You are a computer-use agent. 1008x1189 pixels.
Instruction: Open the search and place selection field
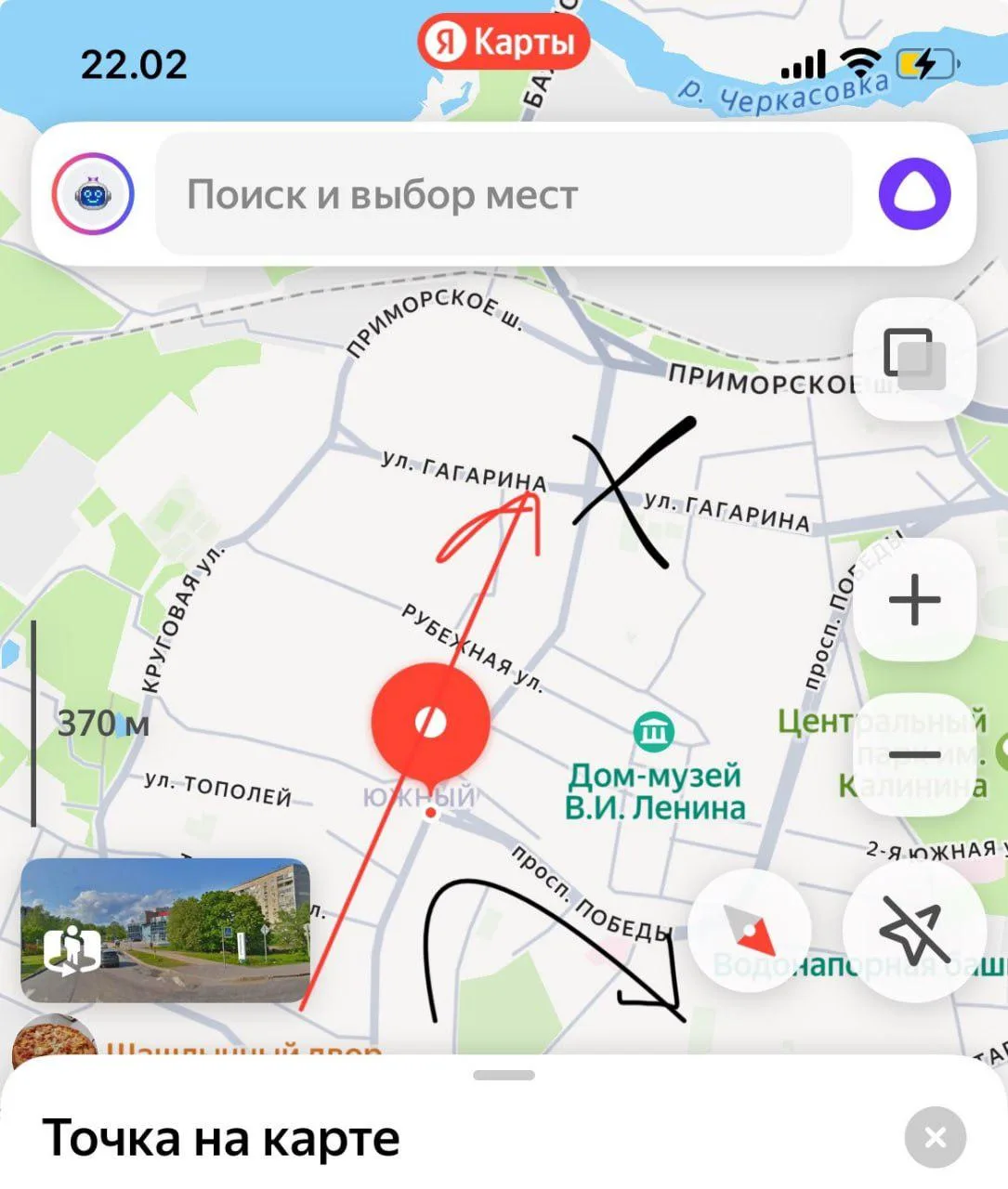(x=502, y=194)
